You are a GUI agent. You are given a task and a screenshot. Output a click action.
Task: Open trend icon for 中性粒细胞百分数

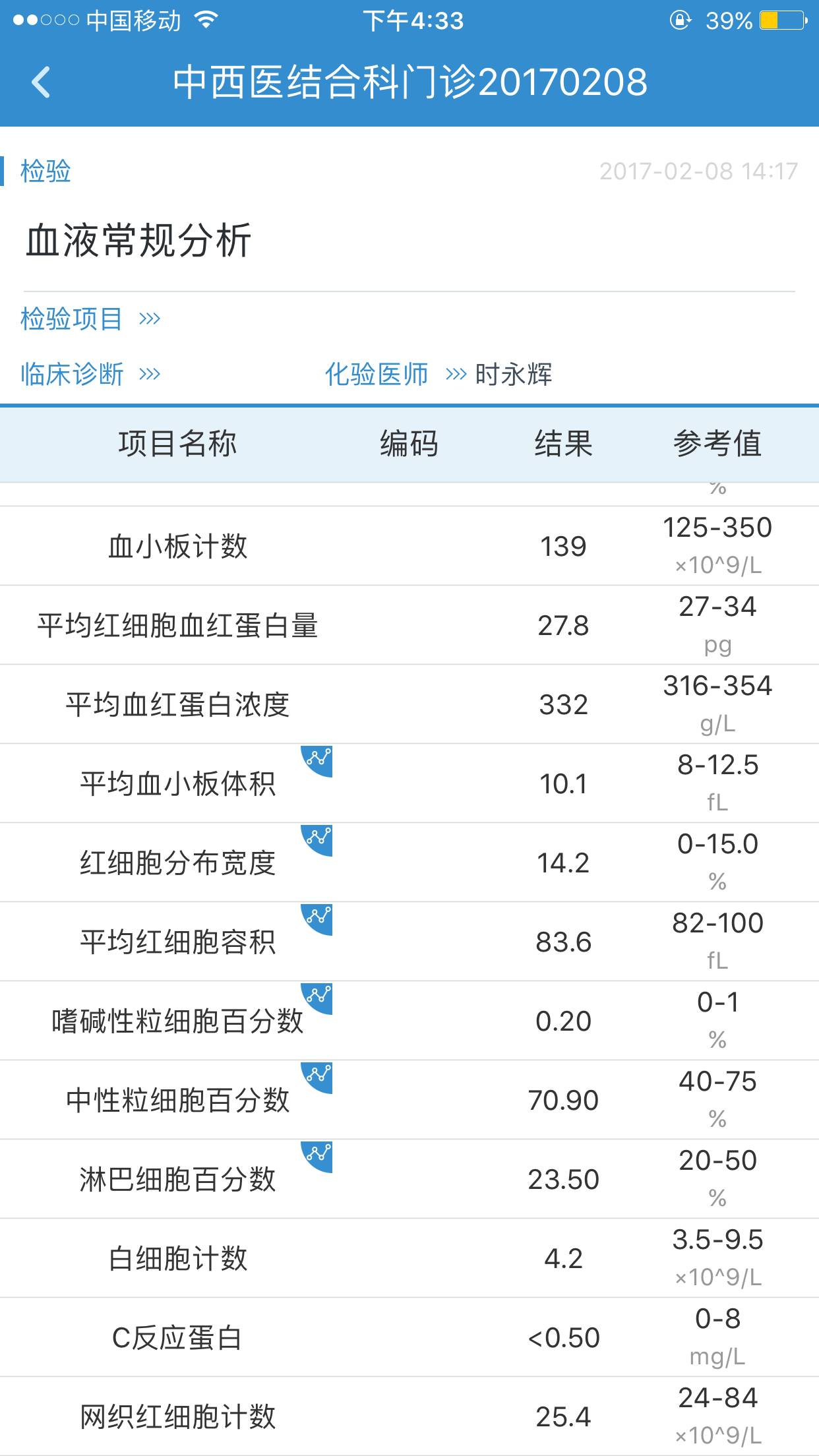pyautogui.click(x=318, y=1076)
